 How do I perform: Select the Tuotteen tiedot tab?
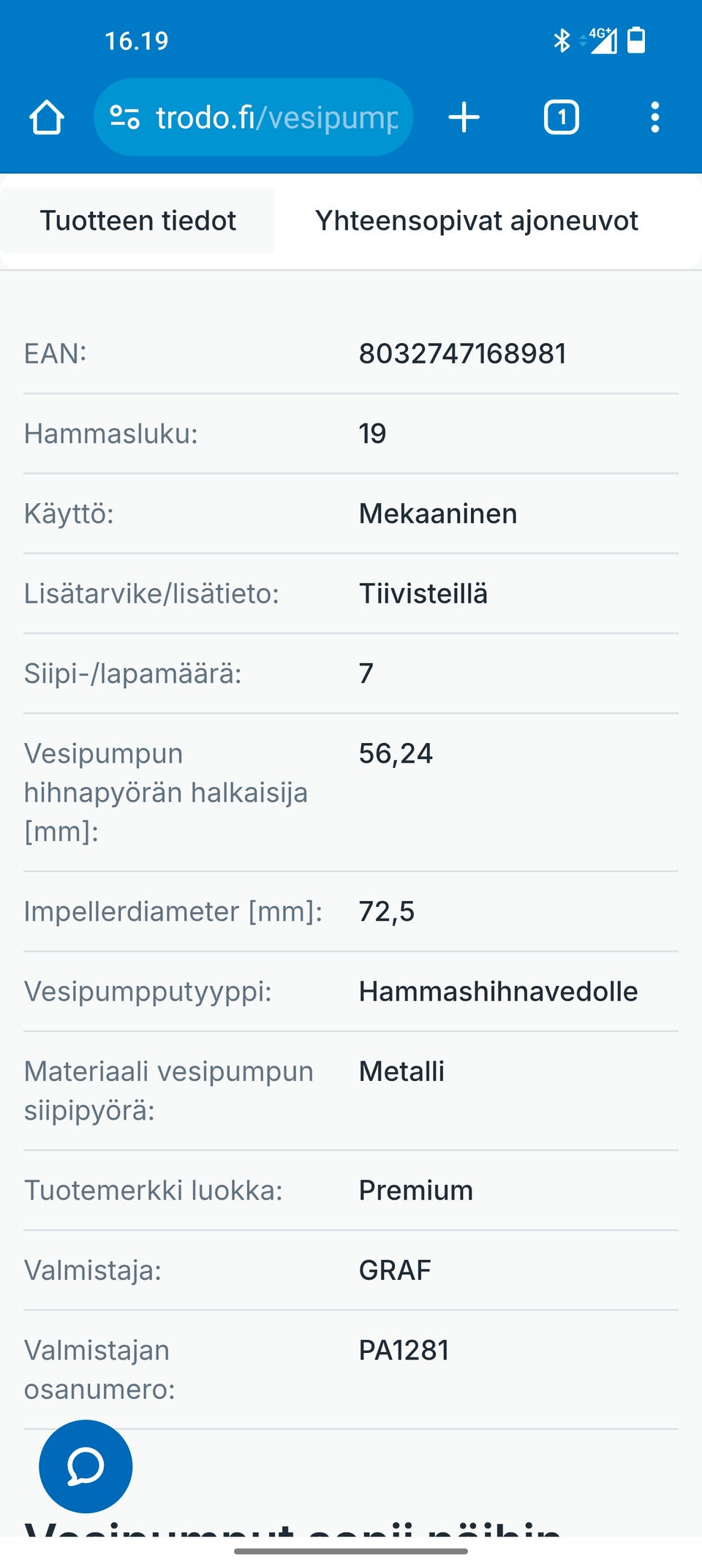point(140,219)
